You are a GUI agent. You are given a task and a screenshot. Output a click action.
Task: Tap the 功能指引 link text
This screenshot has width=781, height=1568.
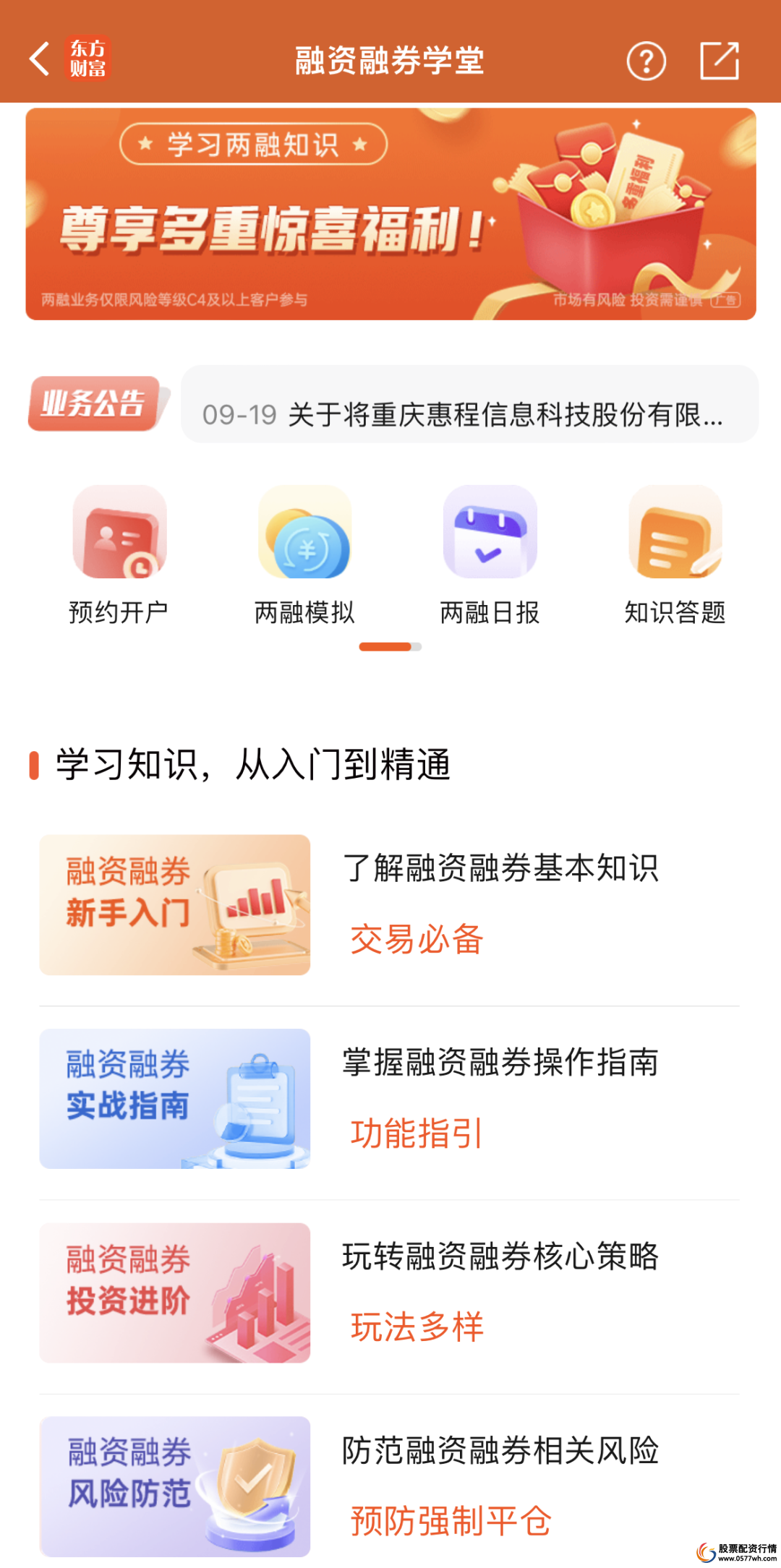tap(418, 1135)
